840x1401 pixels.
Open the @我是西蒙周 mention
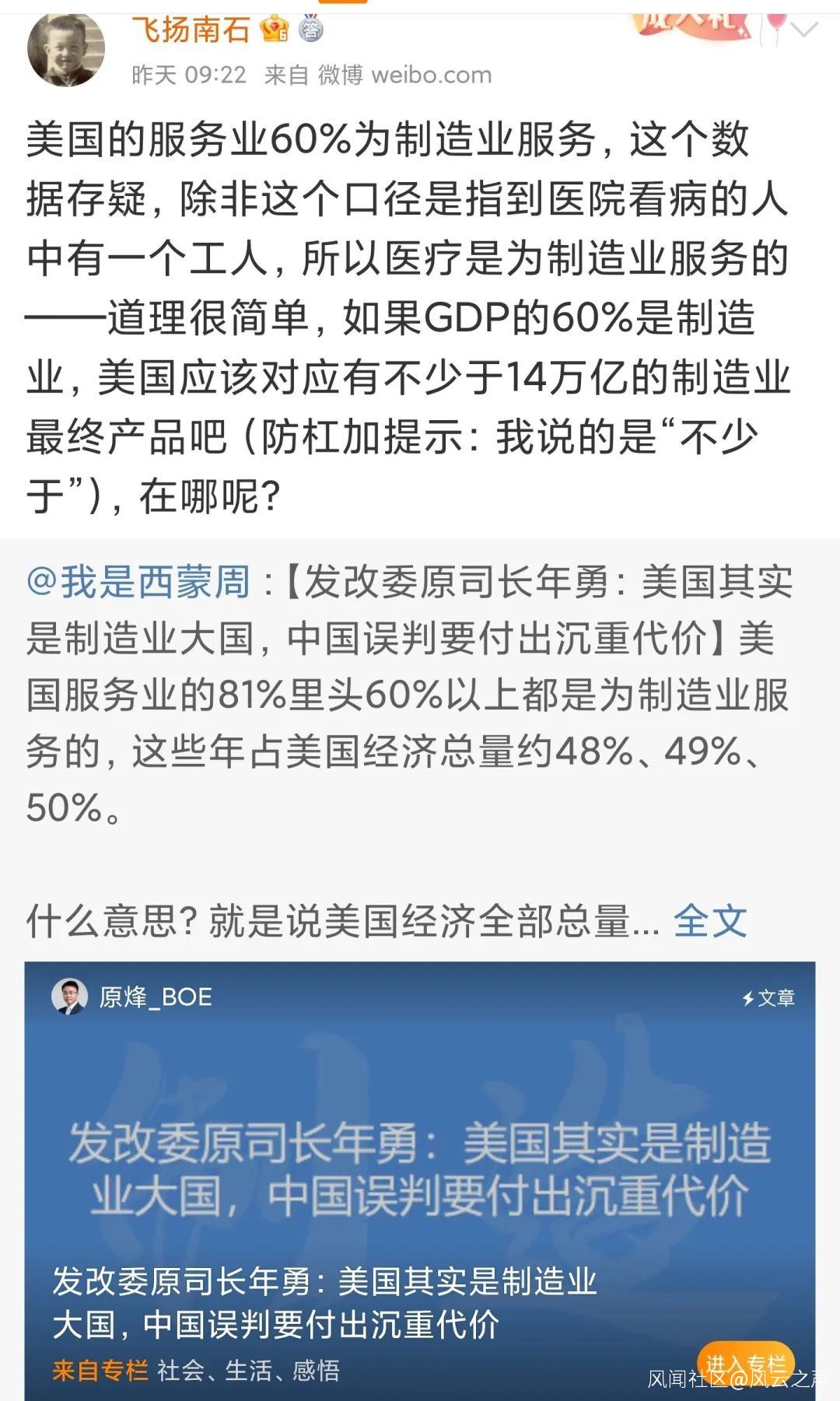tap(138, 582)
